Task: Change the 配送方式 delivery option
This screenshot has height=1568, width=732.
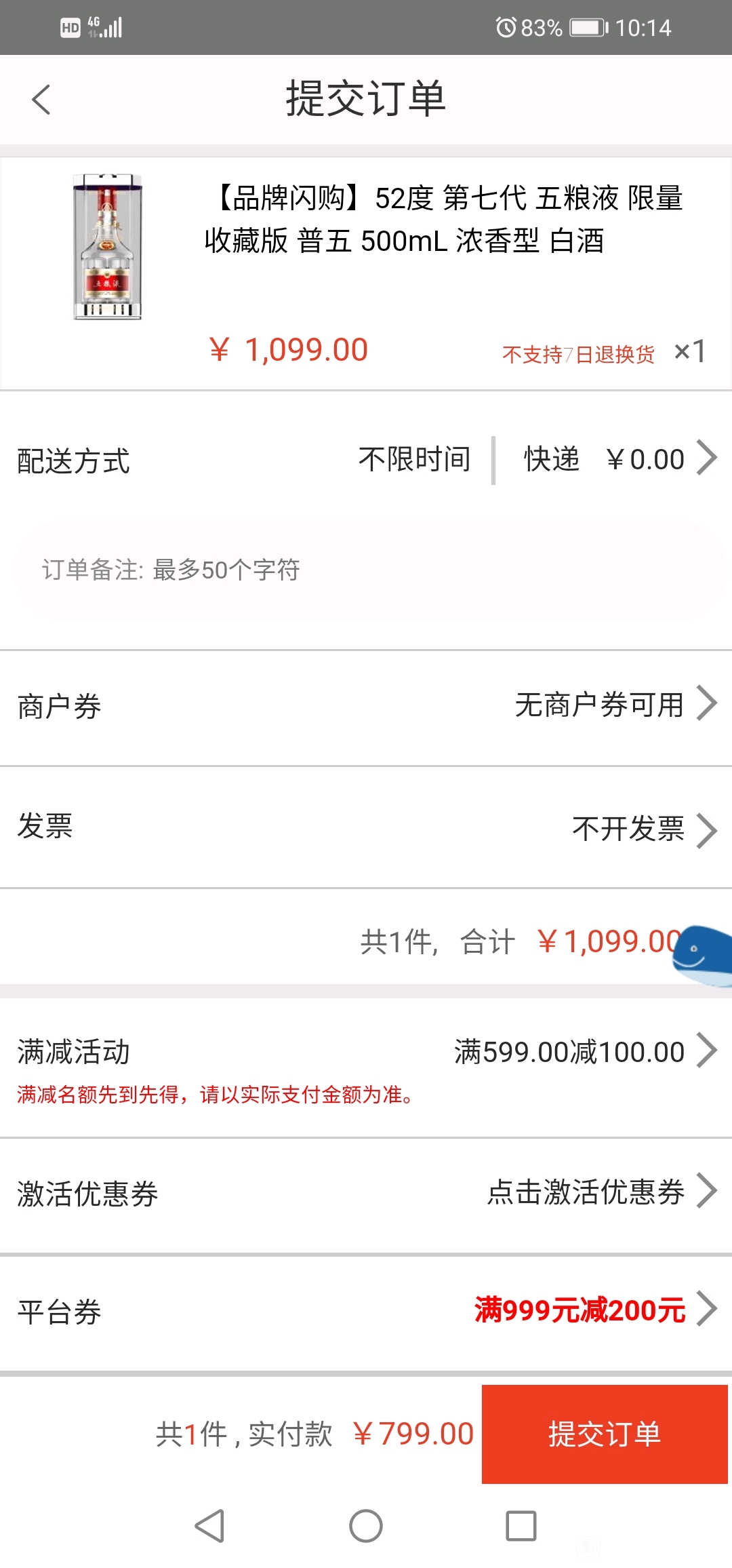Action: (x=366, y=460)
